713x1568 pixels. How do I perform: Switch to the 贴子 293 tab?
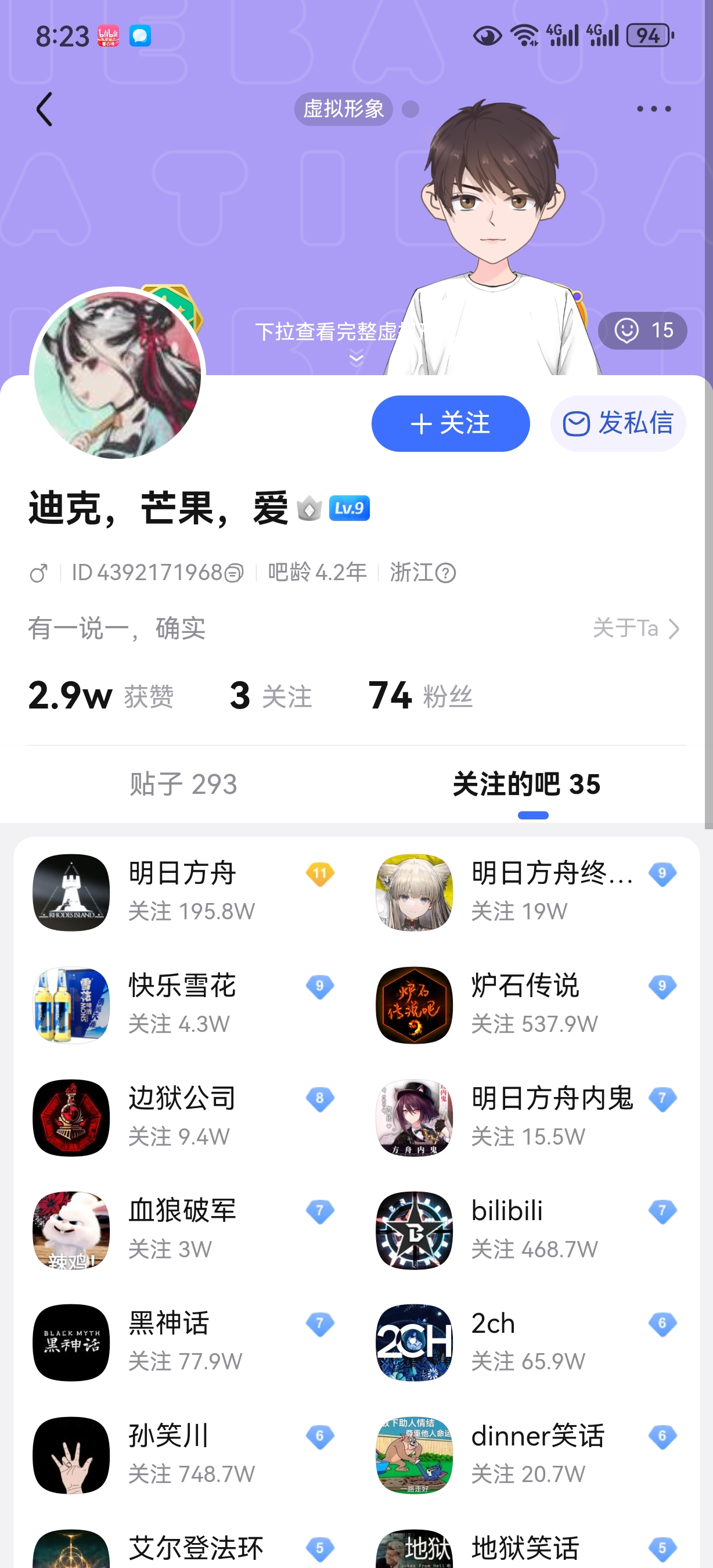pyautogui.click(x=183, y=784)
